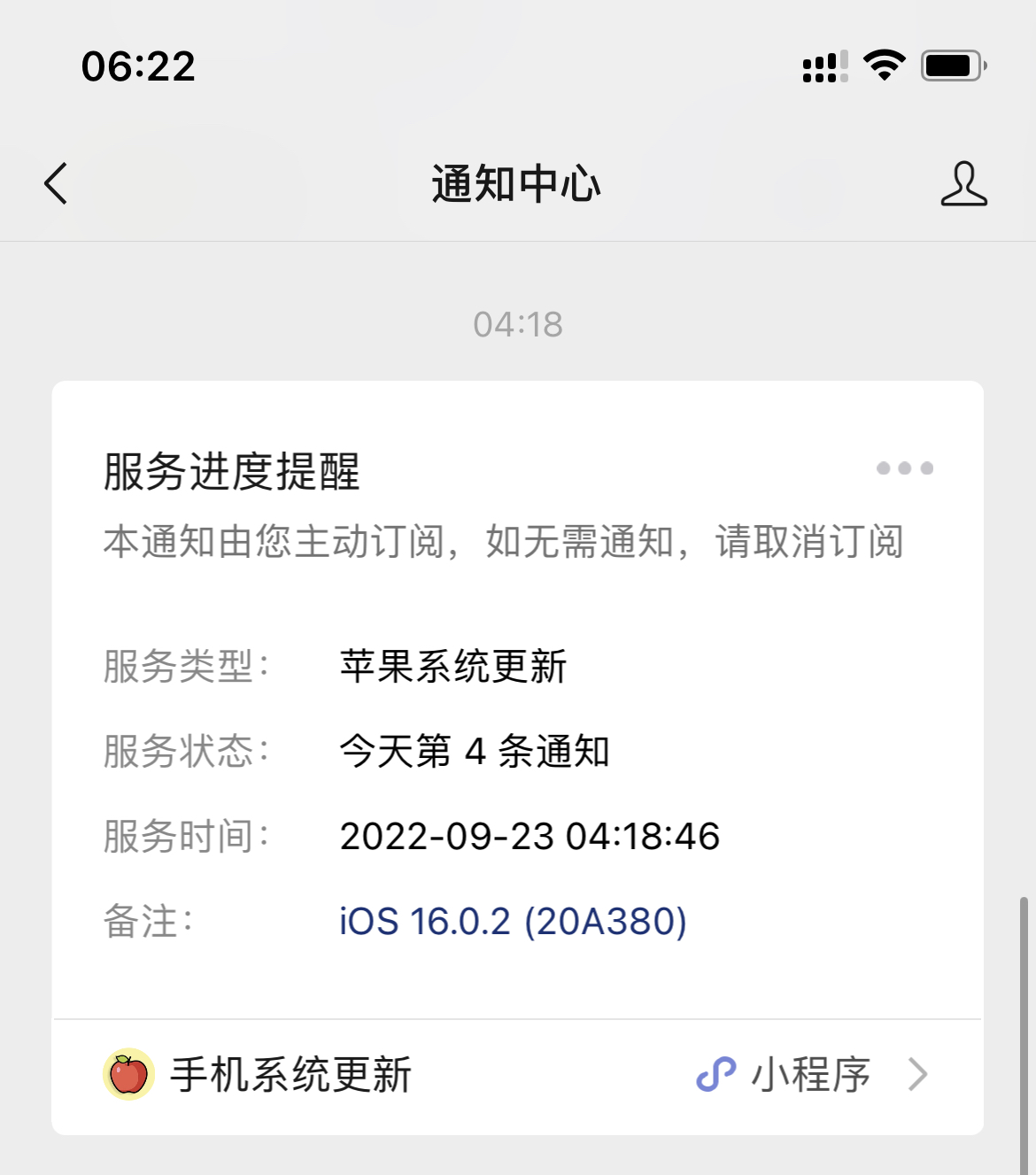Tap the 06:22 clock in status bar
This screenshot has height=1175, width=1036.
coord(137,66)
